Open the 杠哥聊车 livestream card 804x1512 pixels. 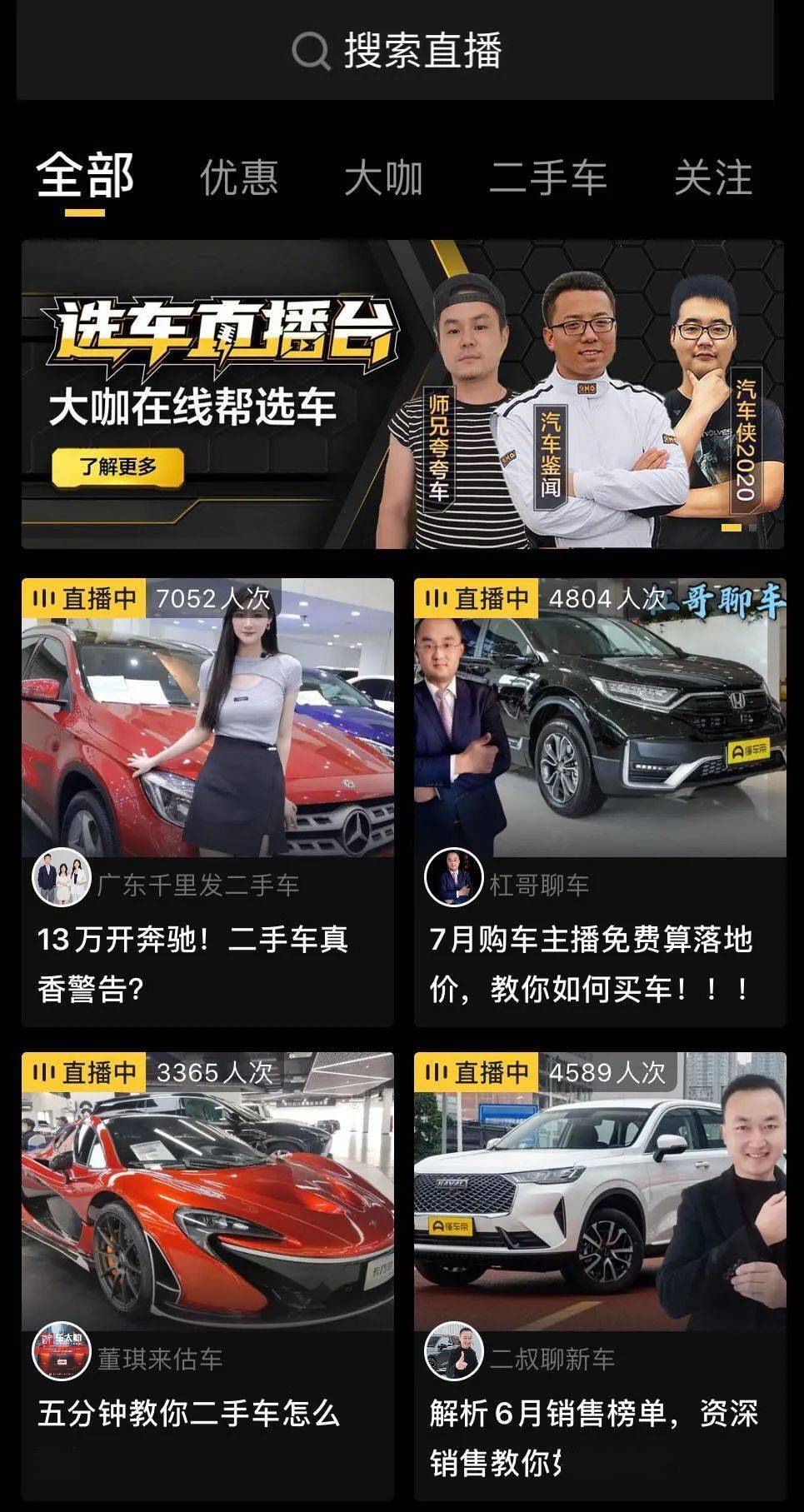point(600,802)
